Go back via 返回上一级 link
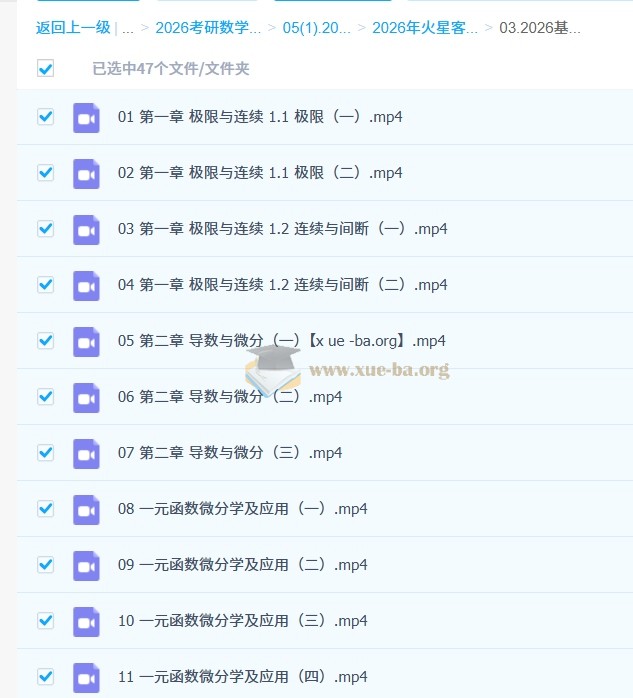The height and width of the screenshot is (698, 633). point(72,28)
